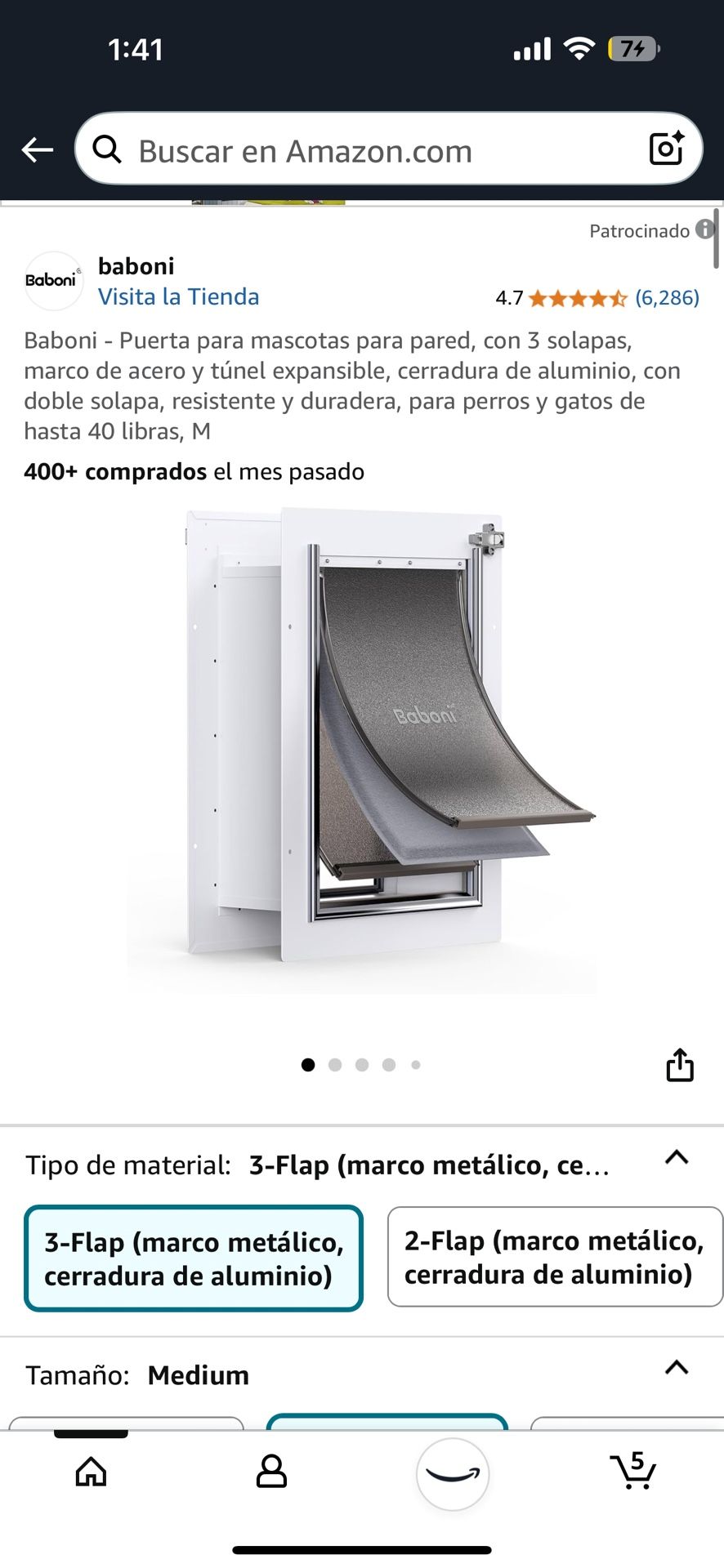Open the shopping cart with 5 items
The height and width of the screenshot is (1568, 724).
tap(633, 1472)
